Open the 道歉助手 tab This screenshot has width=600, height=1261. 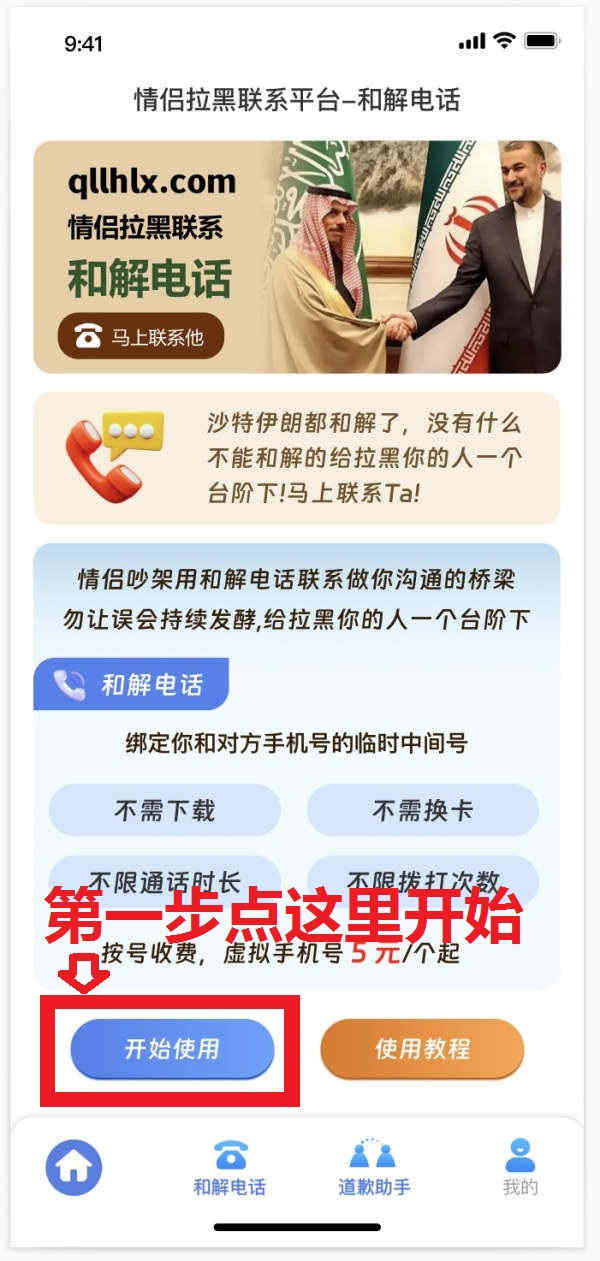tap(374, 1168)
